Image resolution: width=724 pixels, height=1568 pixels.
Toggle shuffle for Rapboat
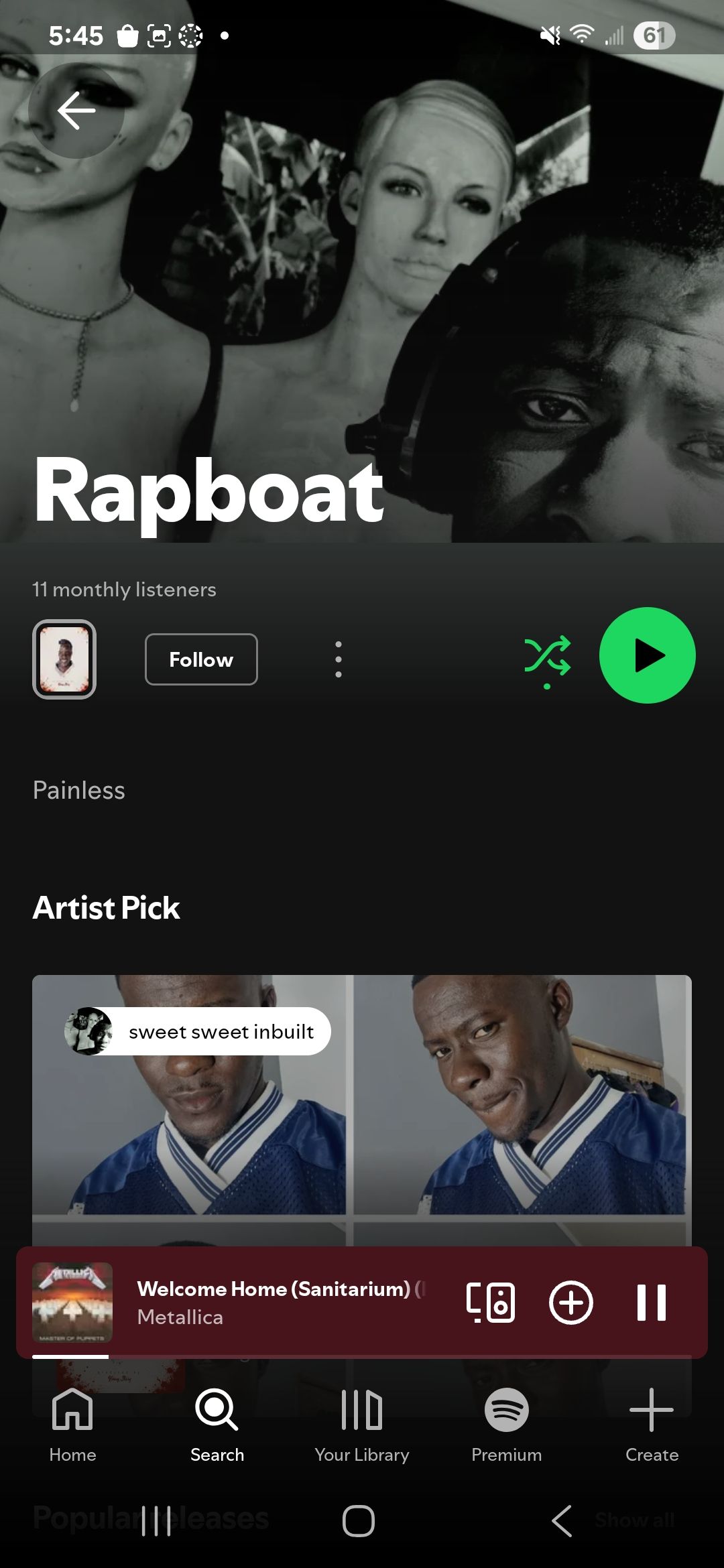point(548,659)
